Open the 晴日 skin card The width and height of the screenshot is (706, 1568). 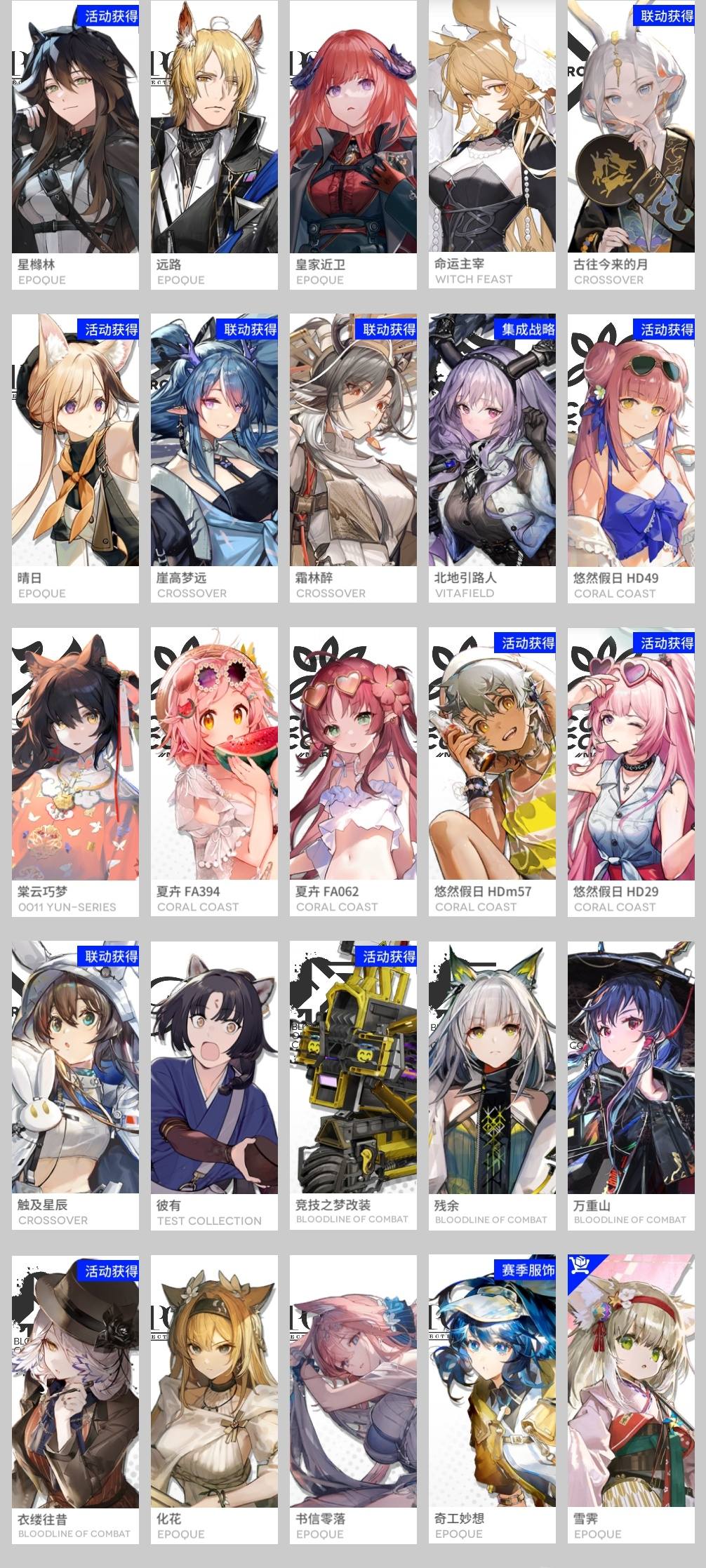coord(75,458)
